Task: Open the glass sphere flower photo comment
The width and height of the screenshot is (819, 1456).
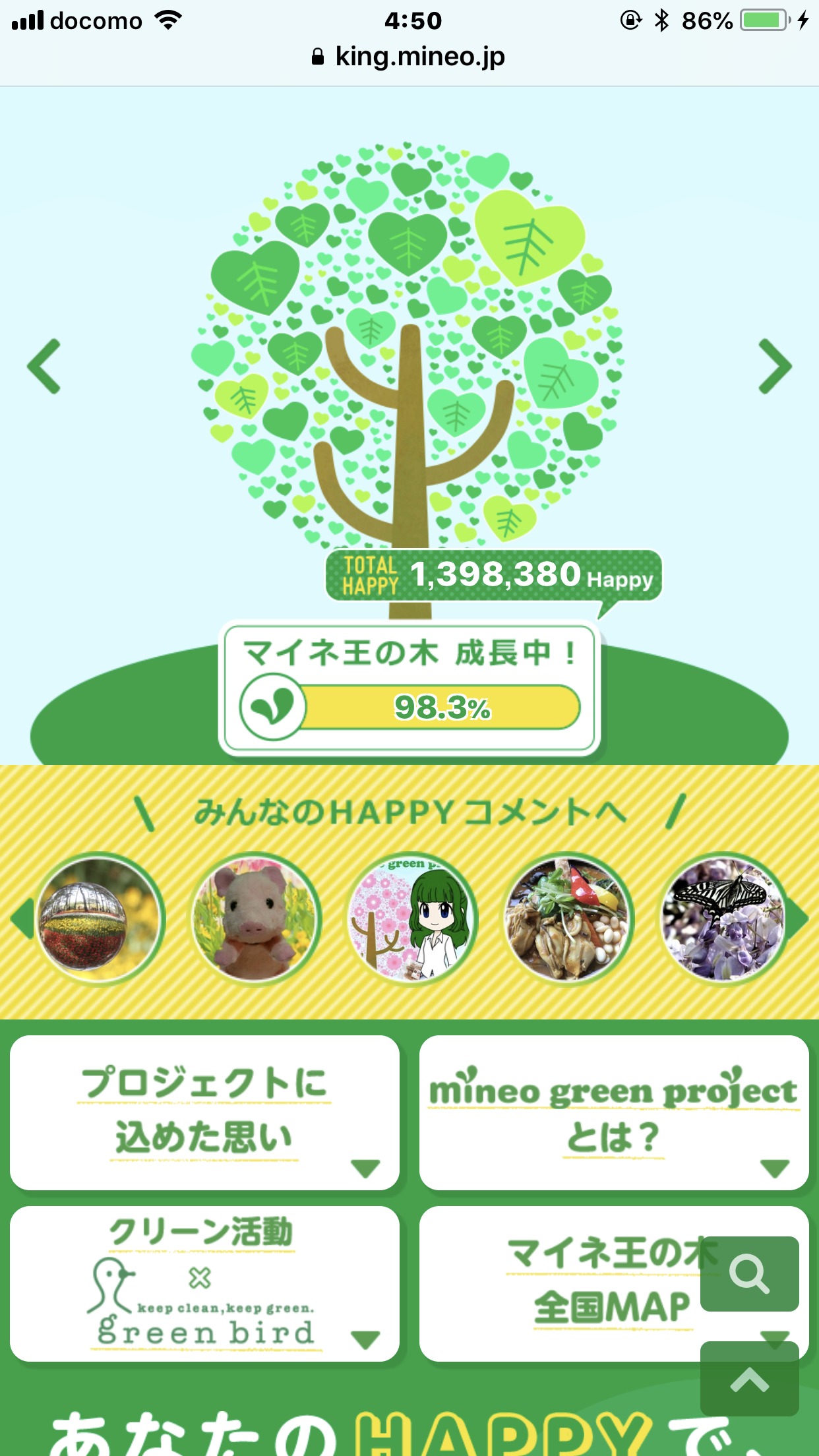Action: click(x=99, y=919)
